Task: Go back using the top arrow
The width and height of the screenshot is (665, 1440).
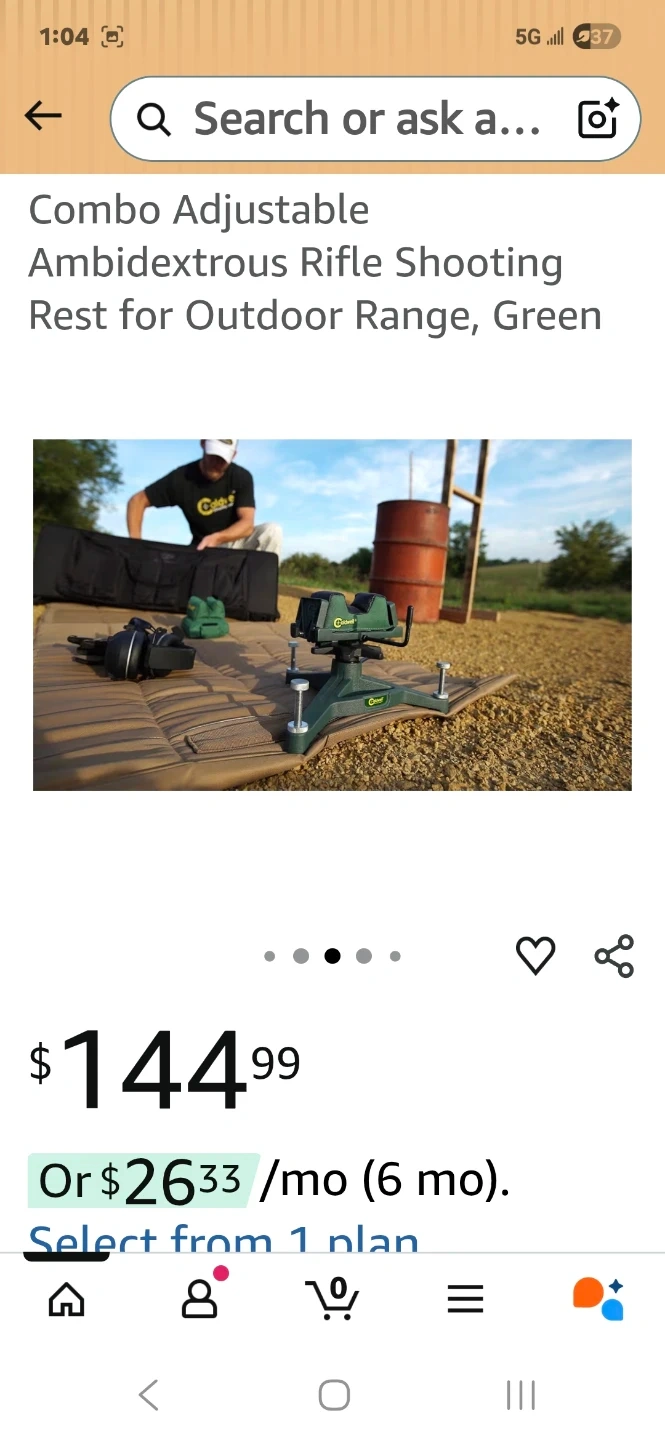Action: 43,118
